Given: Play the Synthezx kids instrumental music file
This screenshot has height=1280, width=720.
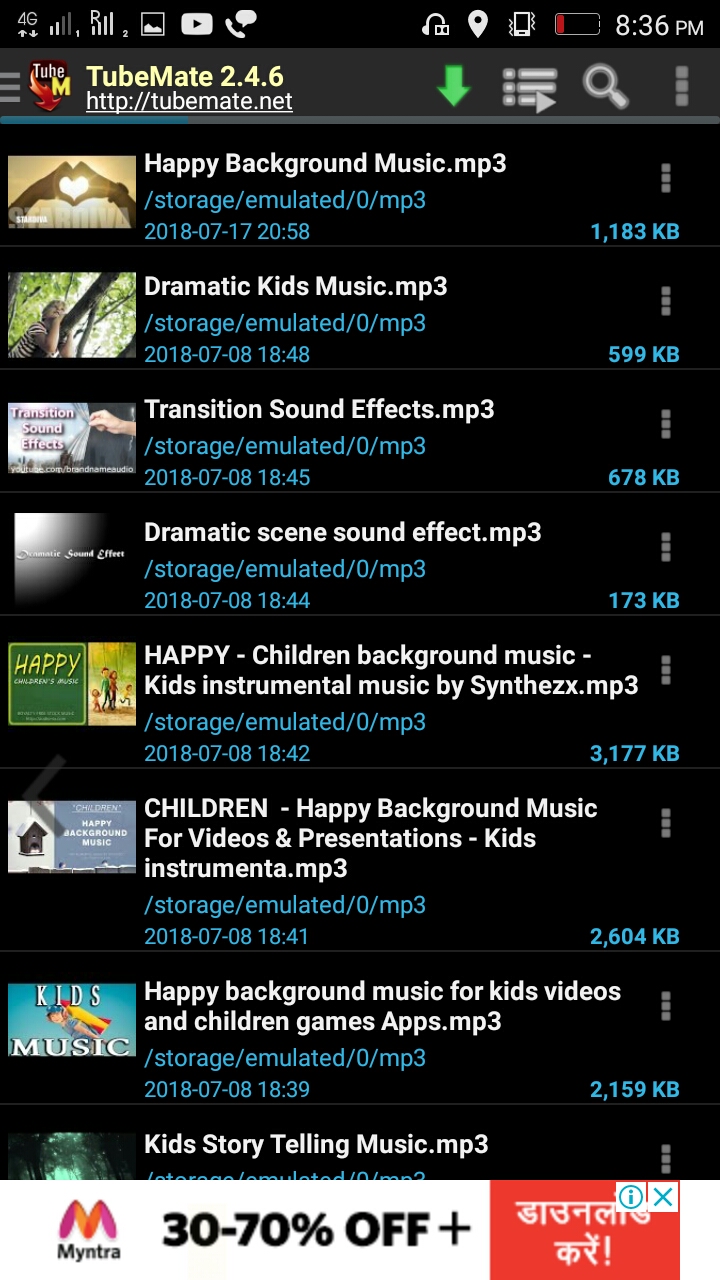Looking at the screenshot, I should 390,670.
